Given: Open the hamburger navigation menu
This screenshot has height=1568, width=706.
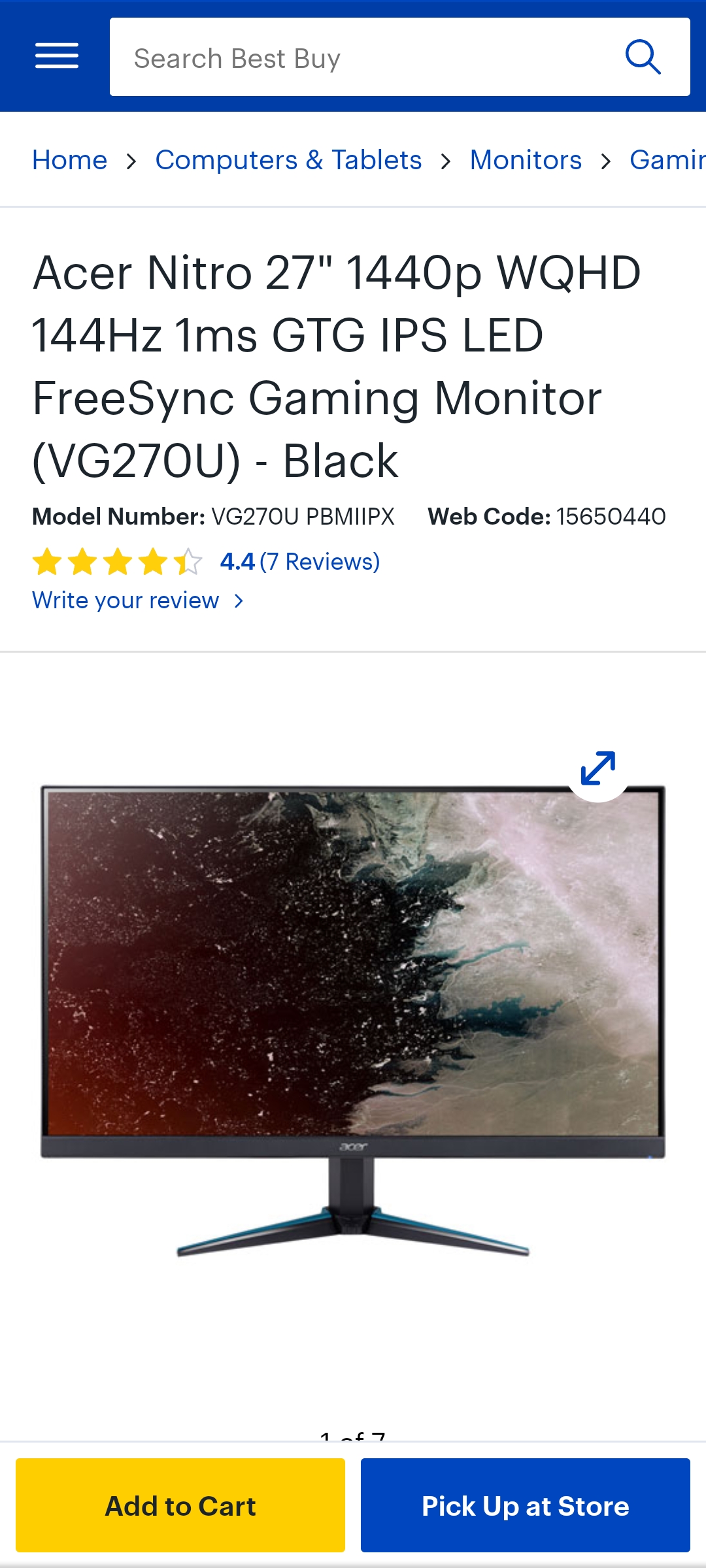Looking at the screenshot, I should pyautogui.click(x=57, y=56).
